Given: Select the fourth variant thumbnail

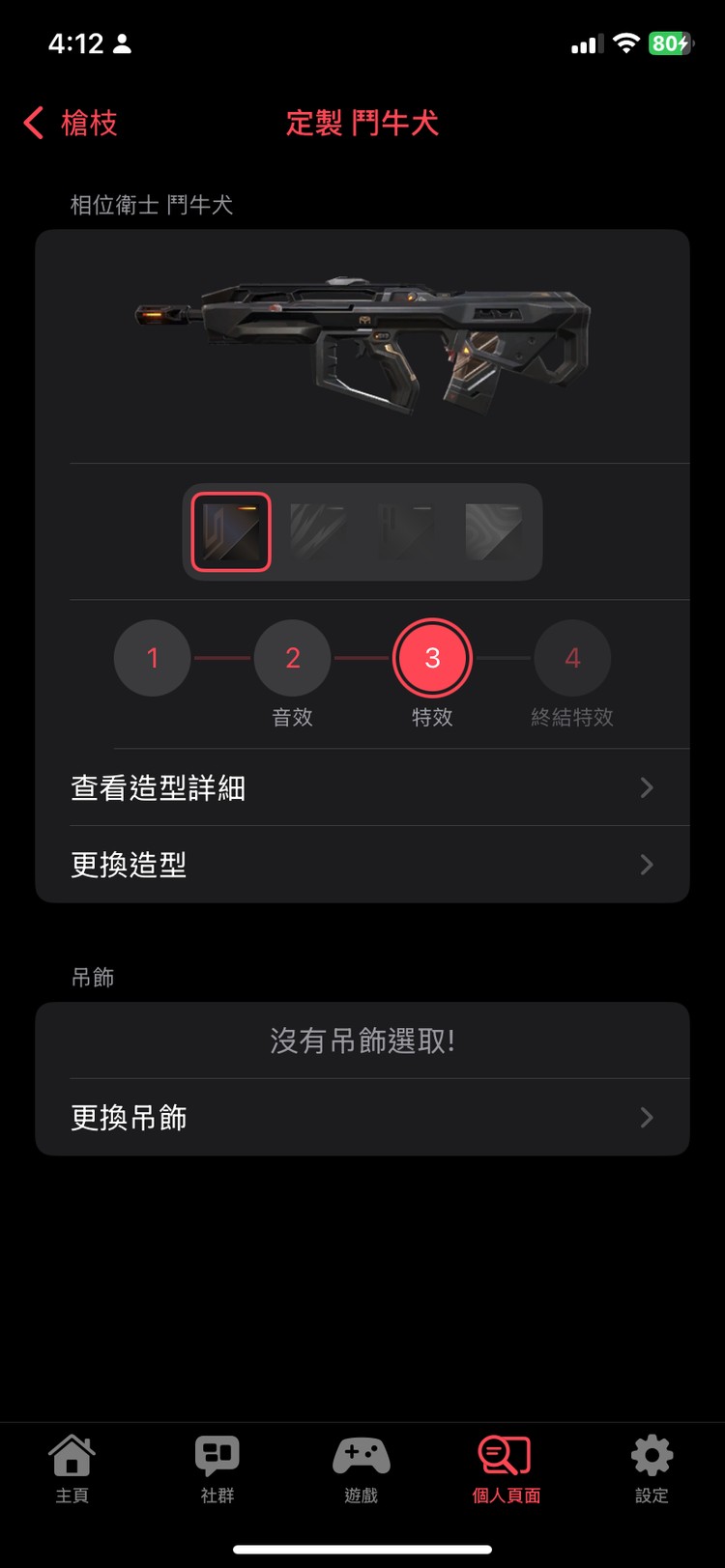Looking at the screenshot, I should tap(495, 532).
